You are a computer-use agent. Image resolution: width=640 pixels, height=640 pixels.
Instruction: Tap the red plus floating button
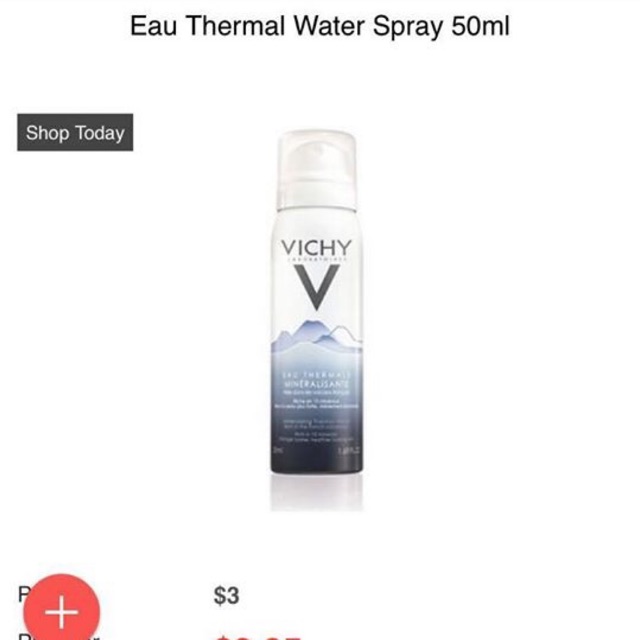pos(62,609)
